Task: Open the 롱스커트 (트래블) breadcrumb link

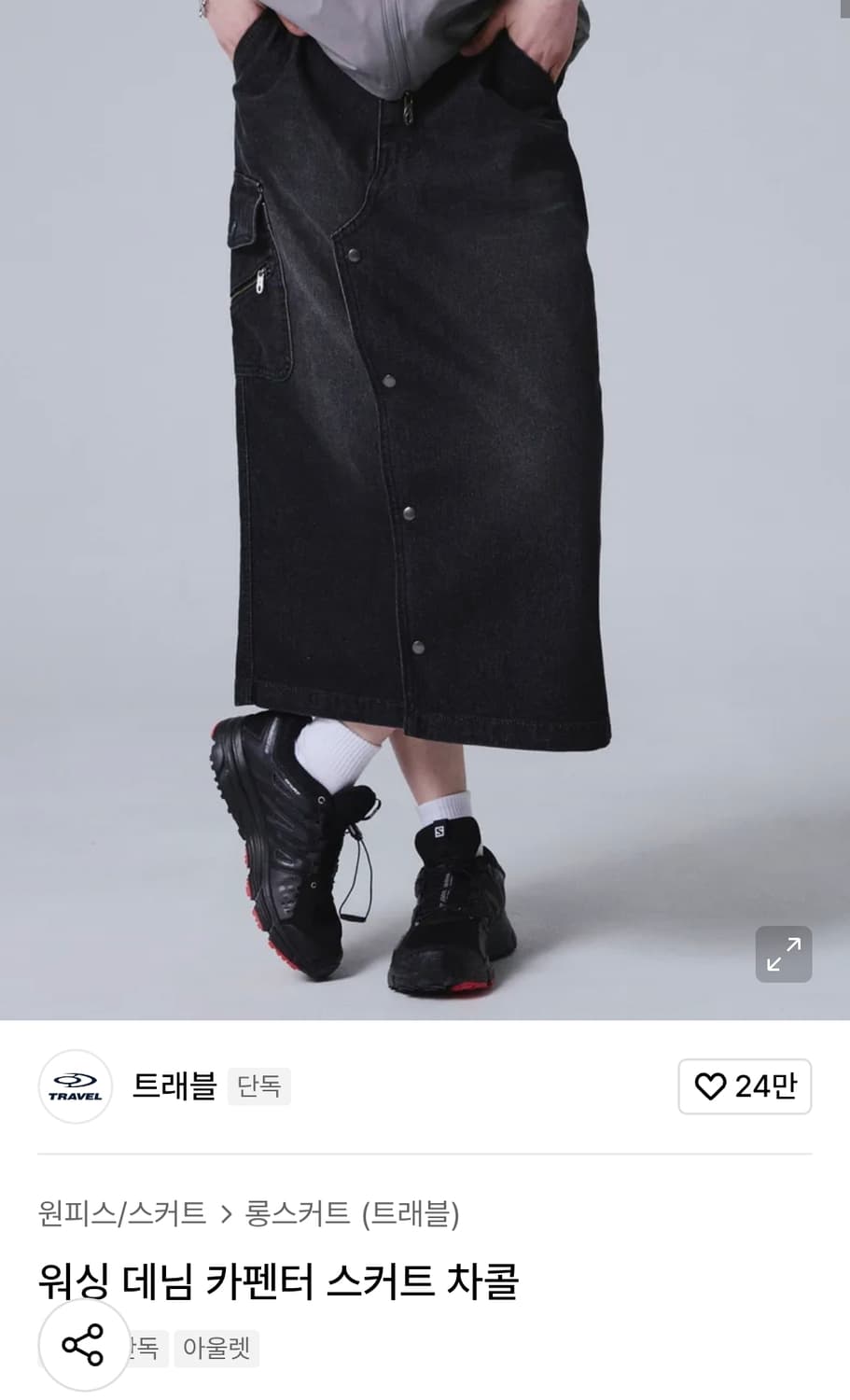Action: pos(355,1213)
